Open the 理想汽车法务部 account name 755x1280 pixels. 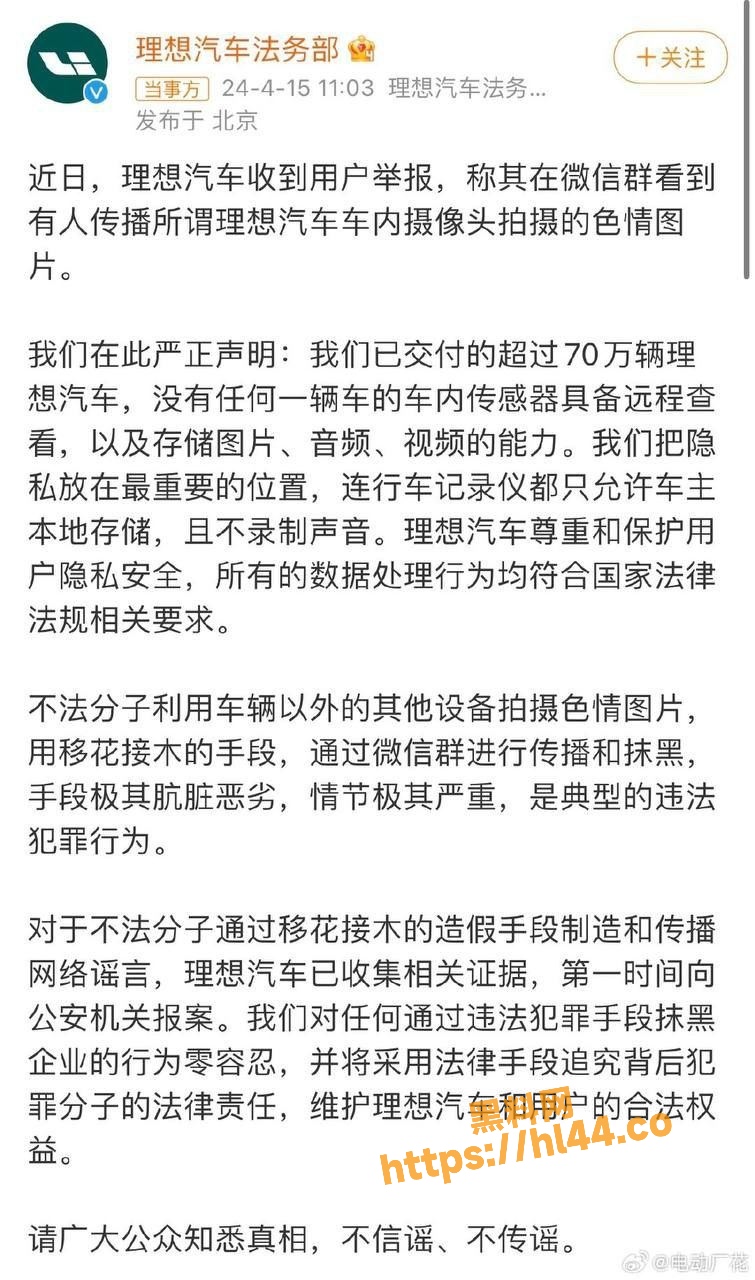pyautogui.click(x=240, y=47)
